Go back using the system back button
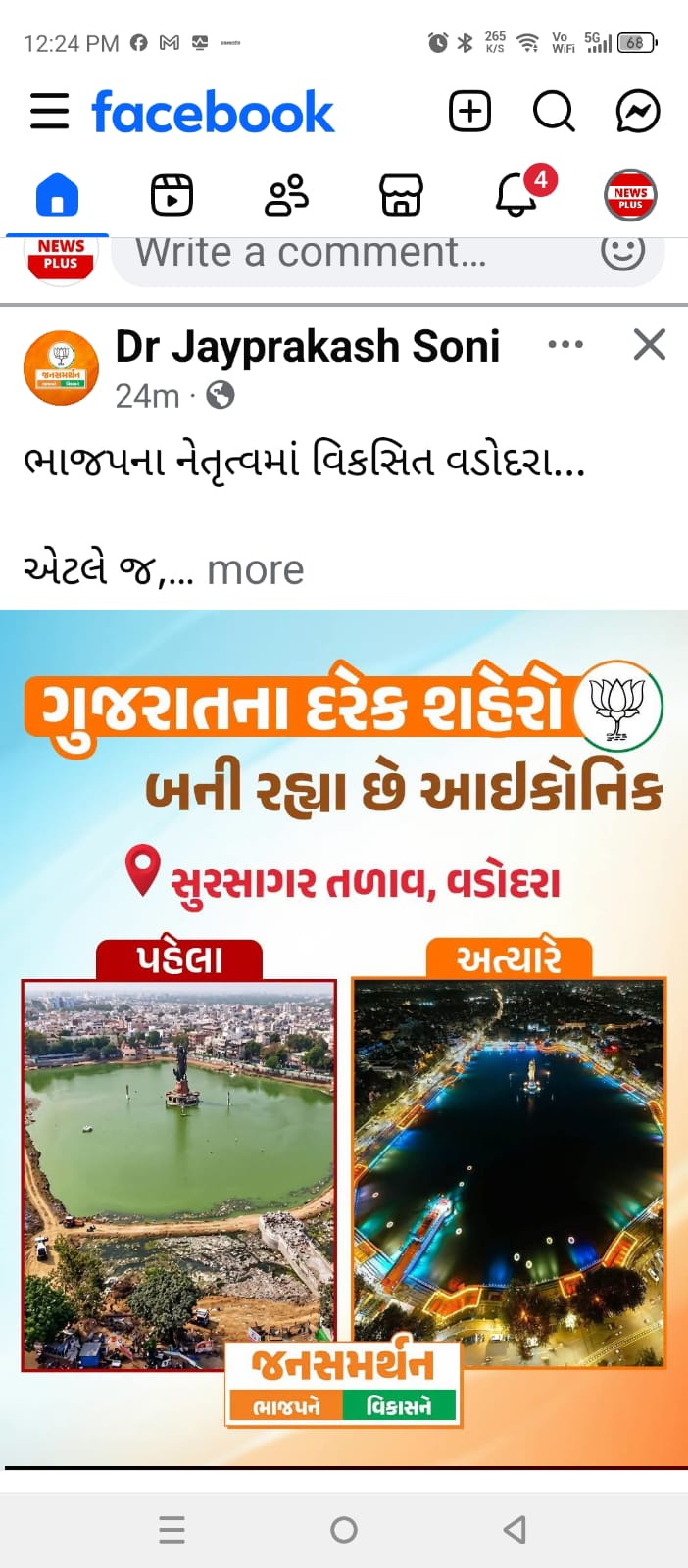The height and width of the screenshot is (1568, 688). click(515, 1529)
